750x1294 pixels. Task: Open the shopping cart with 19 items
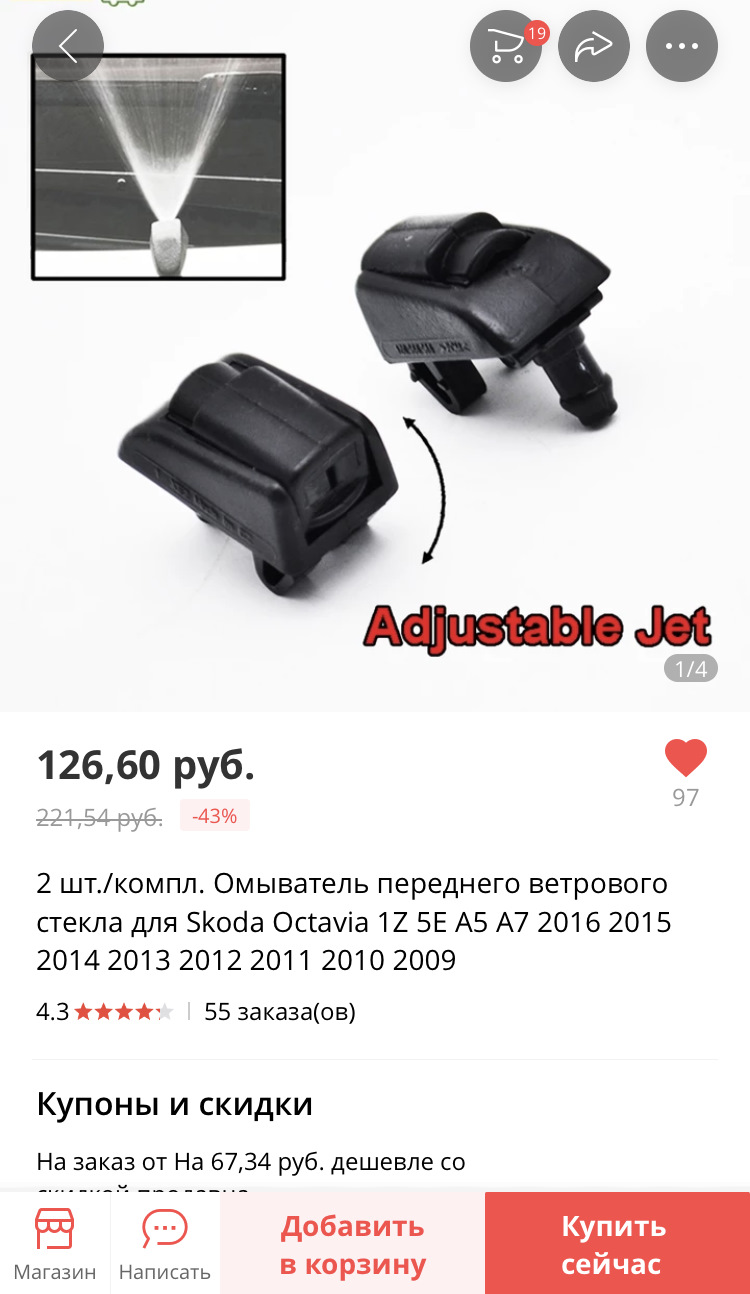tap(507, 46)
